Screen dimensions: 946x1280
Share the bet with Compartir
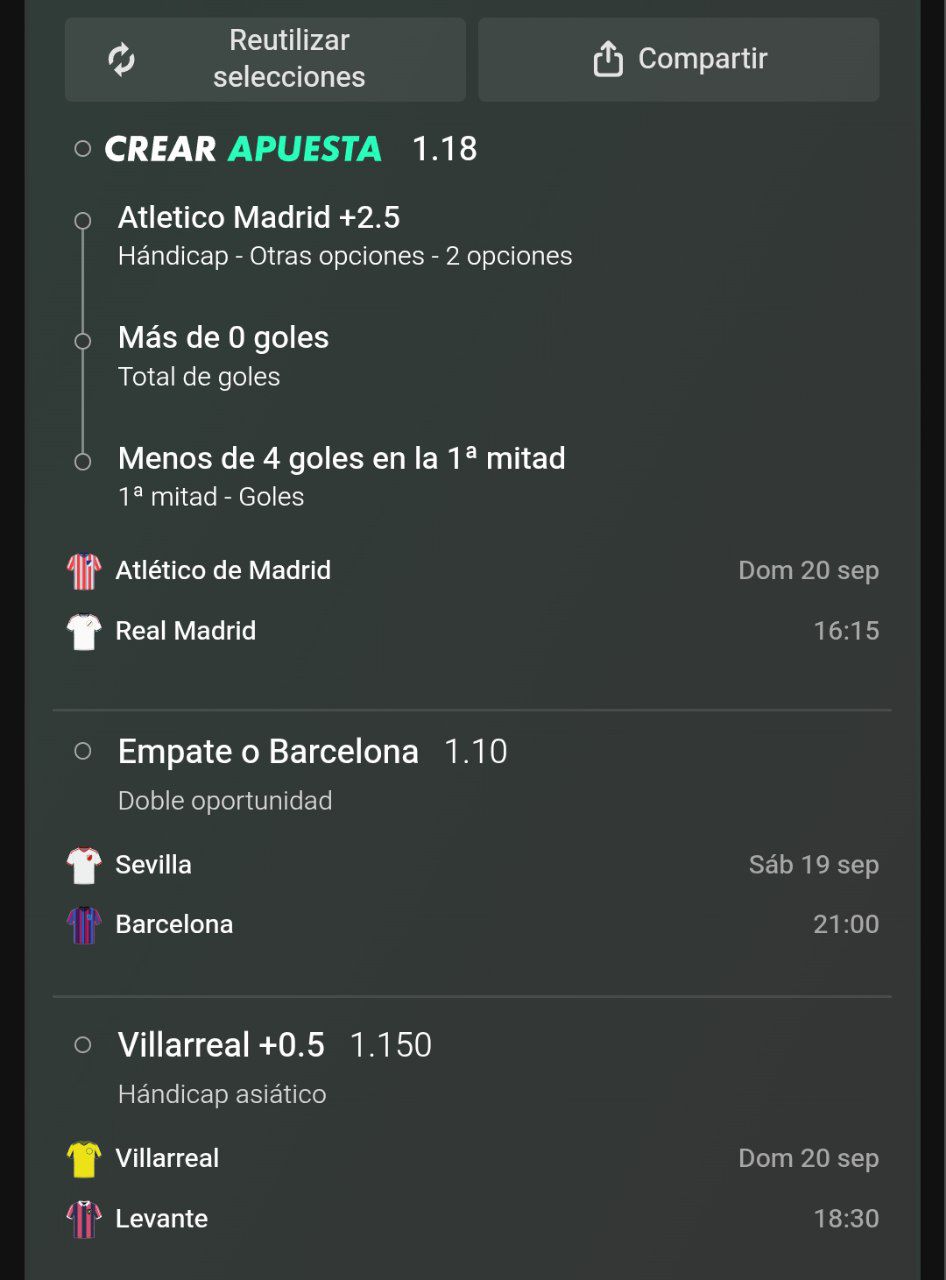pos(678,59)
